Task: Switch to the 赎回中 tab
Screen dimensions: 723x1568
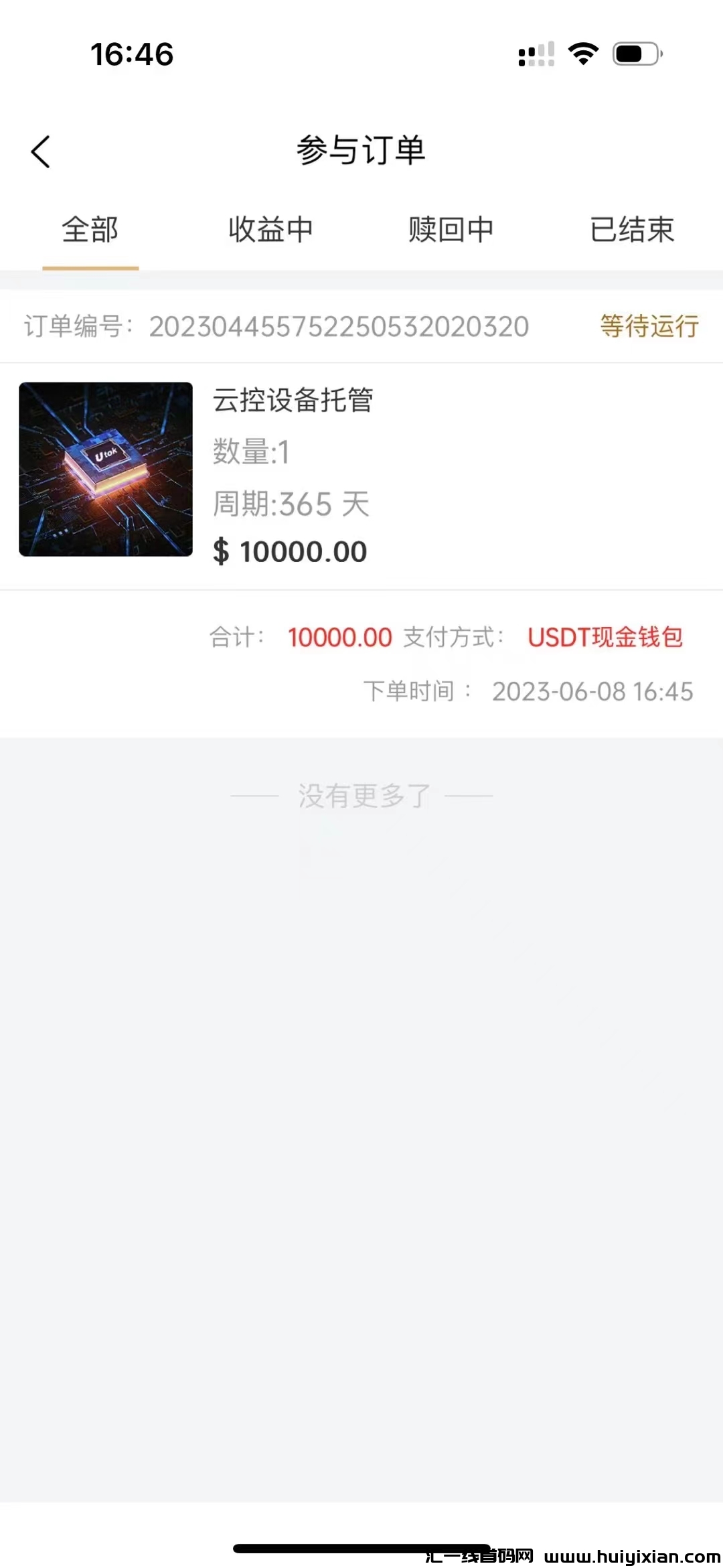Action: point(451,230)
